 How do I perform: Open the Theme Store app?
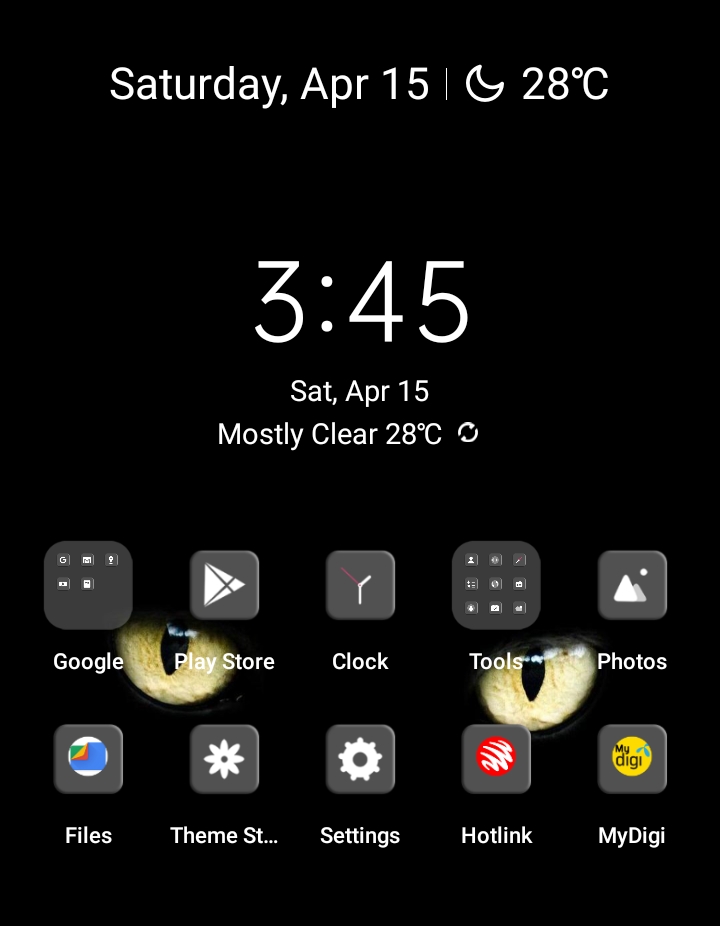pyautogui.click(x=224, y=759)
